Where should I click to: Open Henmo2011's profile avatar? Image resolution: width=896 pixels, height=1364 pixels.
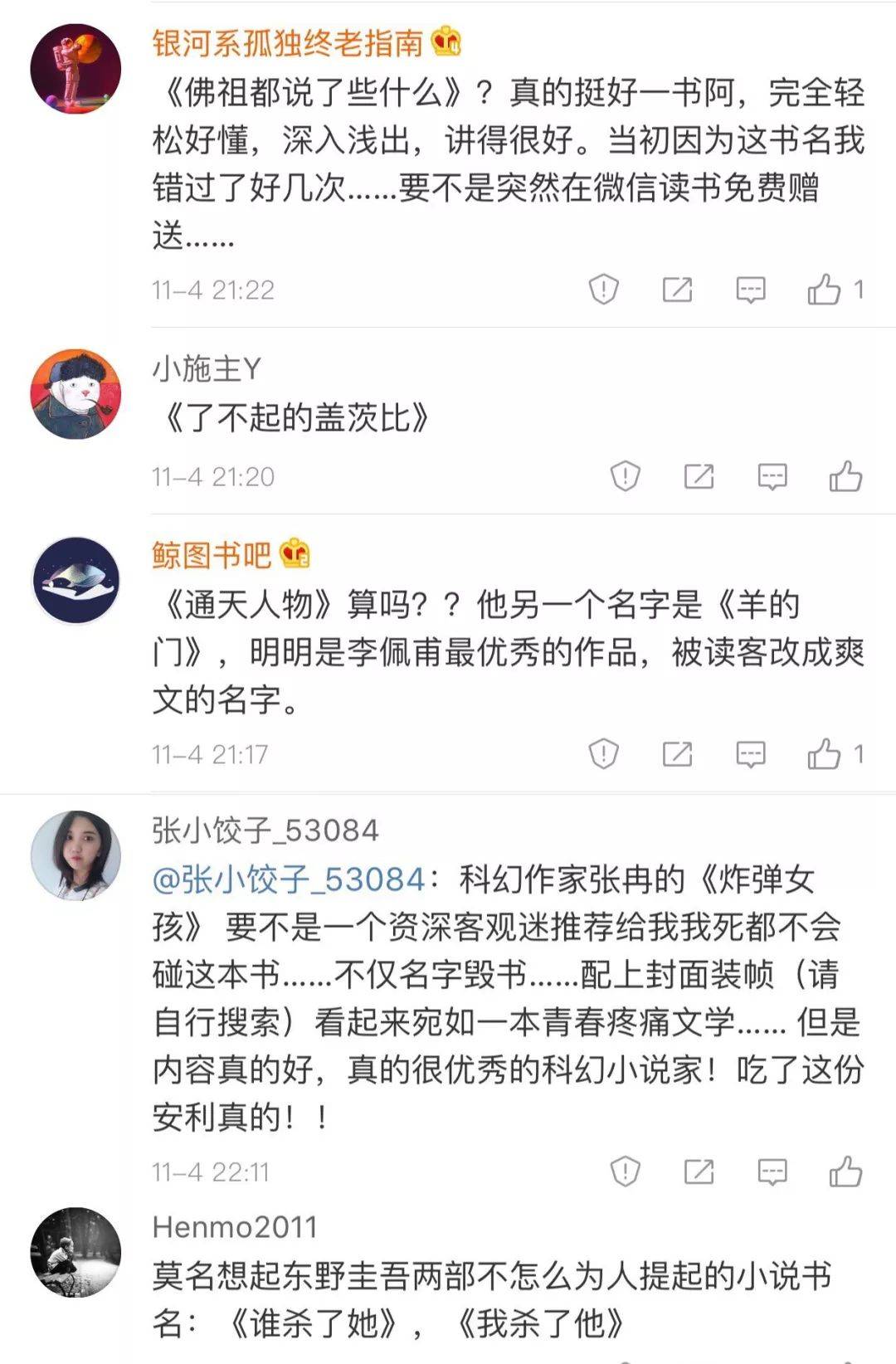point(75,1252)
